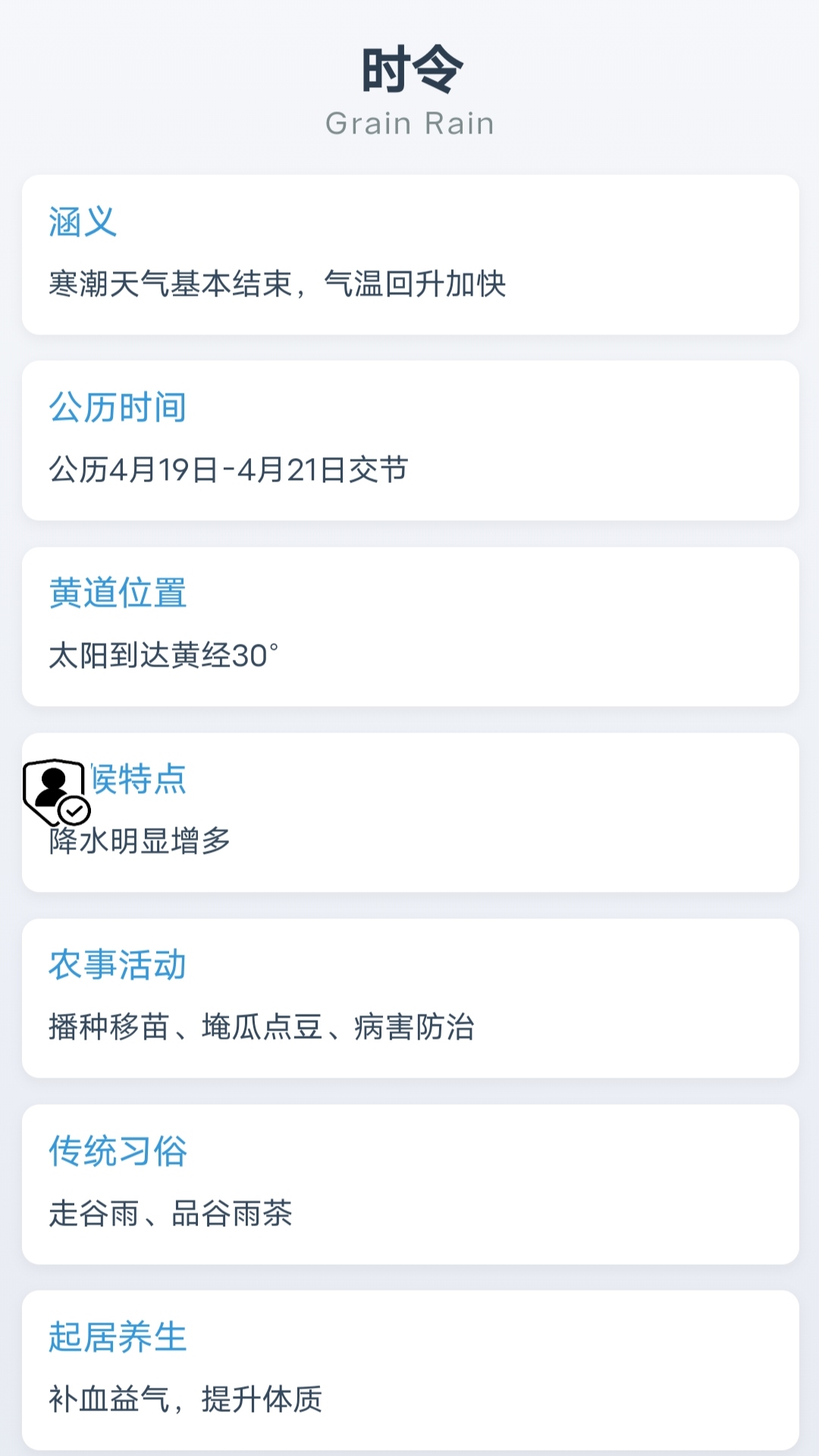Open the 传统习俗 heading
Viewport: 819px width, 1456px height.
[118, 1152]
